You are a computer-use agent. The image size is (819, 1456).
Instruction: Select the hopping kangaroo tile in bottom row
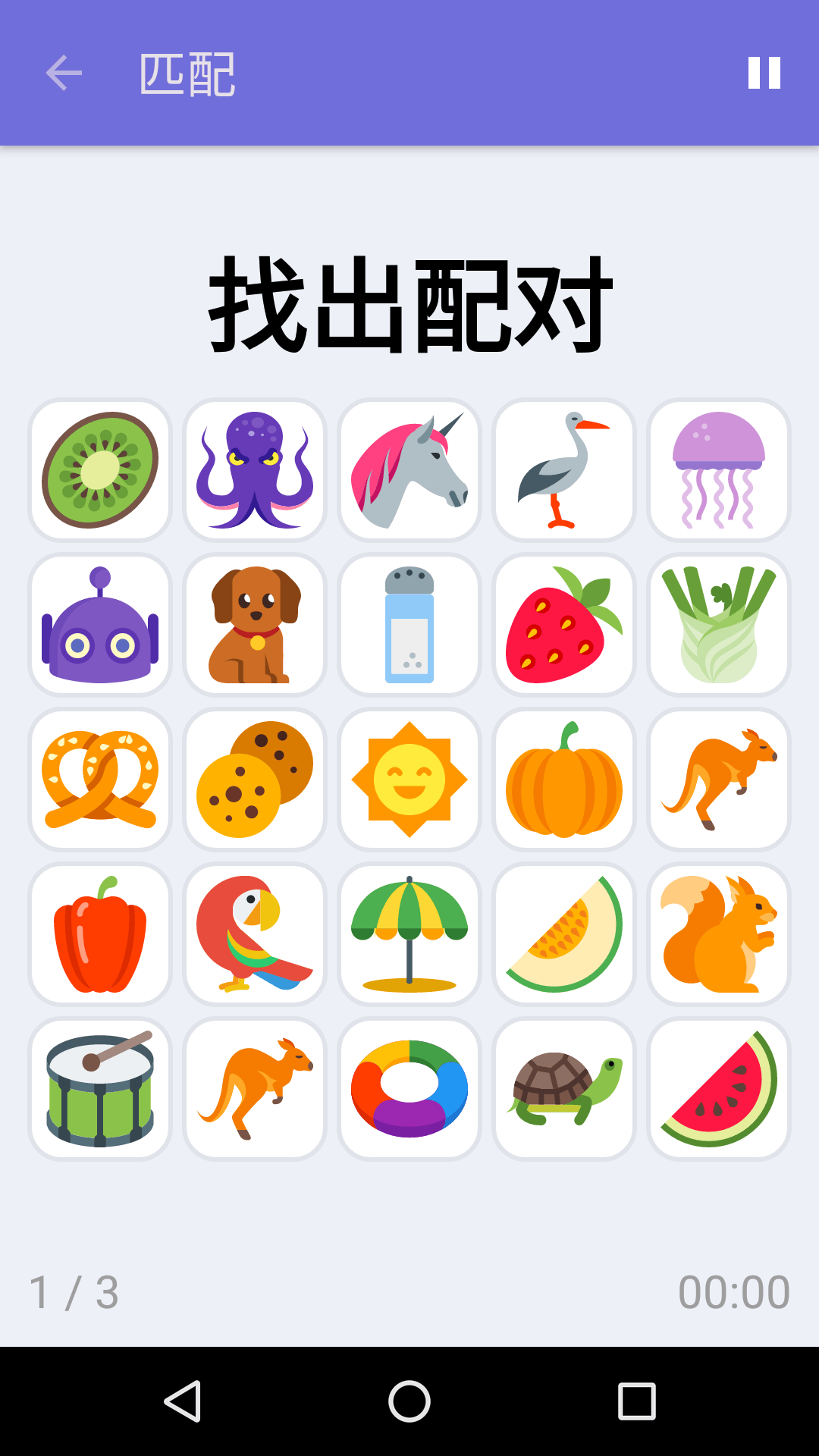pyautogui.click(x=254, y=1089)
